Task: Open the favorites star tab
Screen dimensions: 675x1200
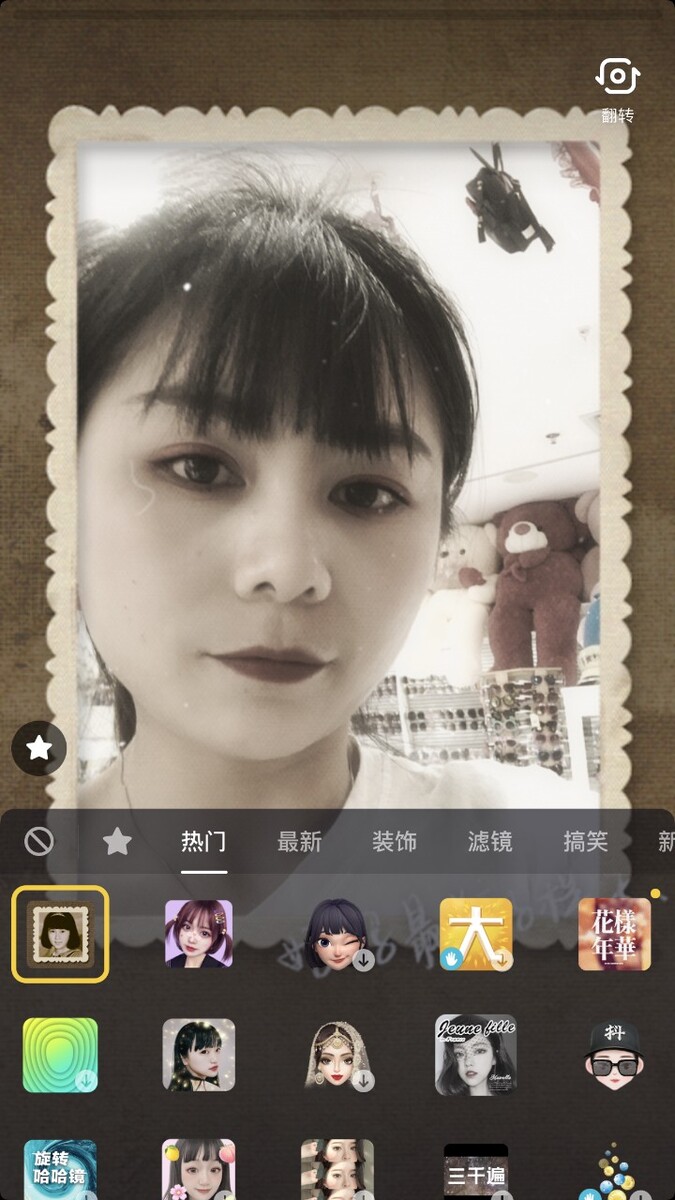Action: tap(117, 842)
